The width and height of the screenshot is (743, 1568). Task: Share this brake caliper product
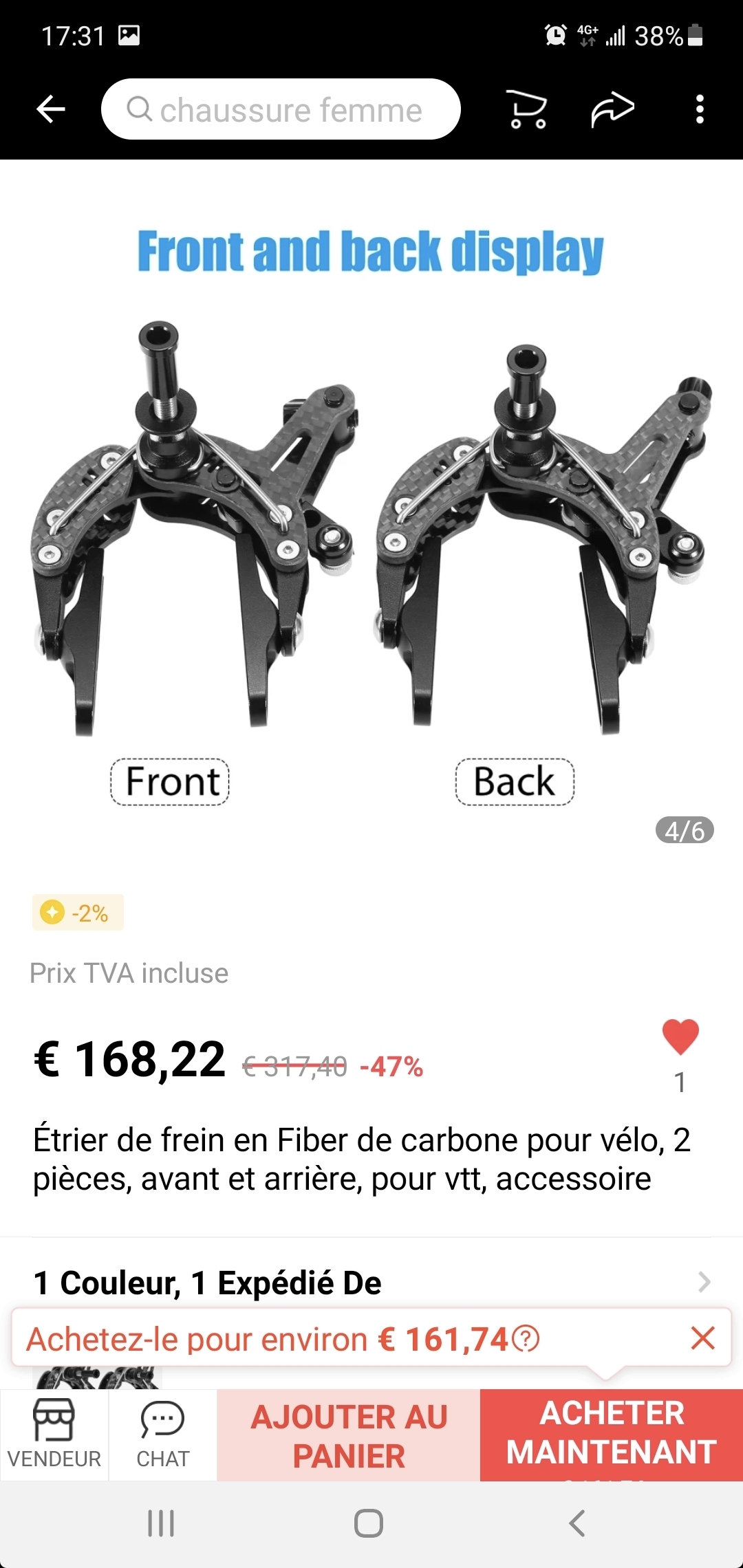point(612,109)
